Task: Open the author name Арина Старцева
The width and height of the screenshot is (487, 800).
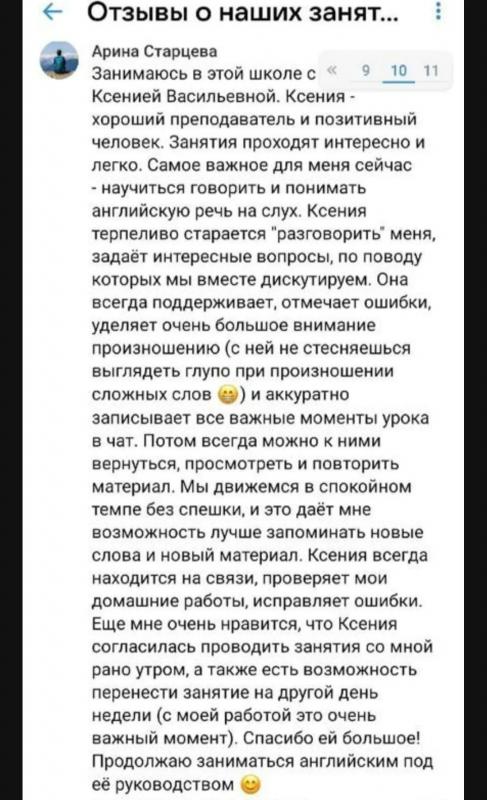Action: coord(155,51)
